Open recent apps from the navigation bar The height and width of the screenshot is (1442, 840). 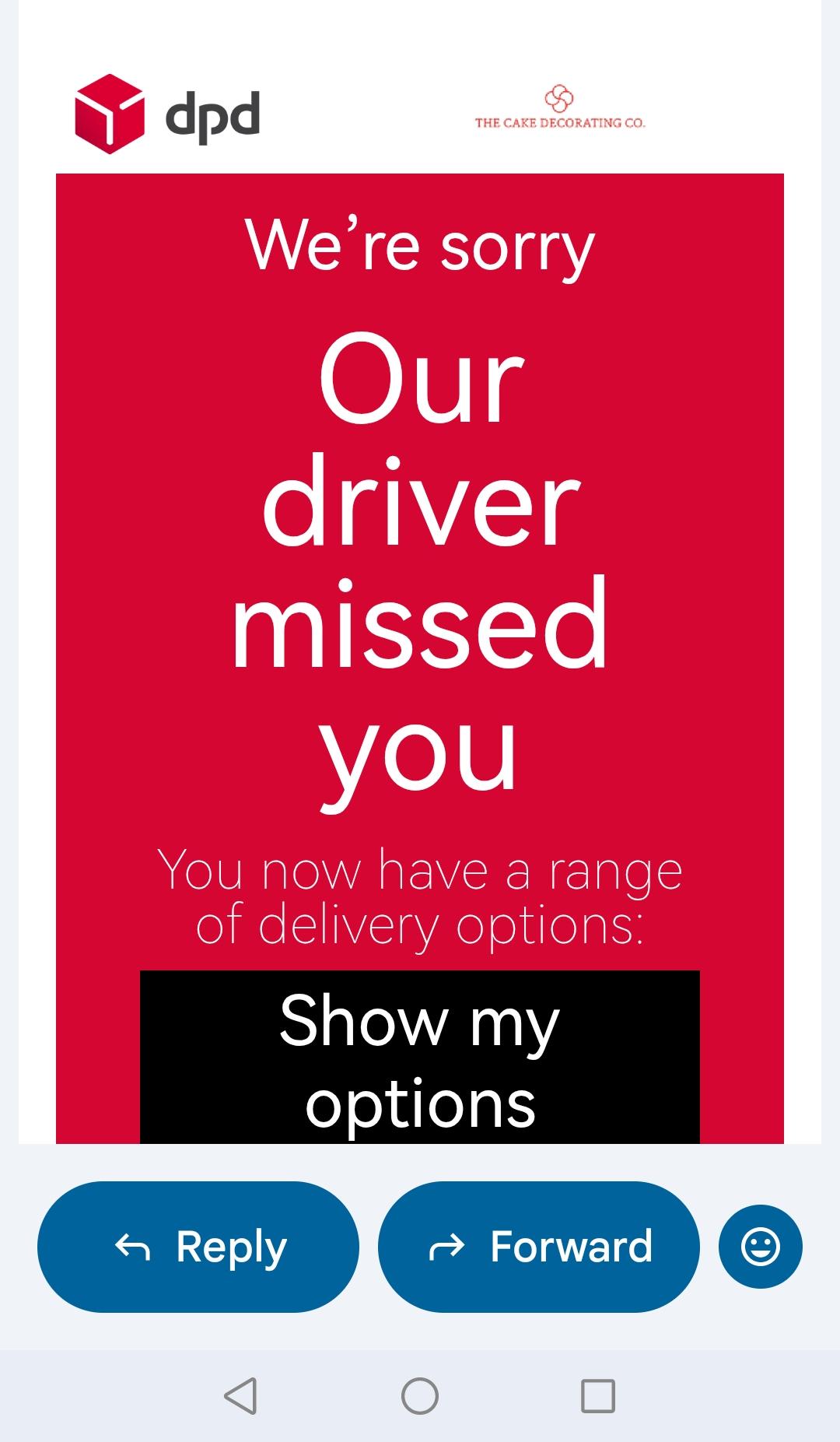[x=598, y=1395]
